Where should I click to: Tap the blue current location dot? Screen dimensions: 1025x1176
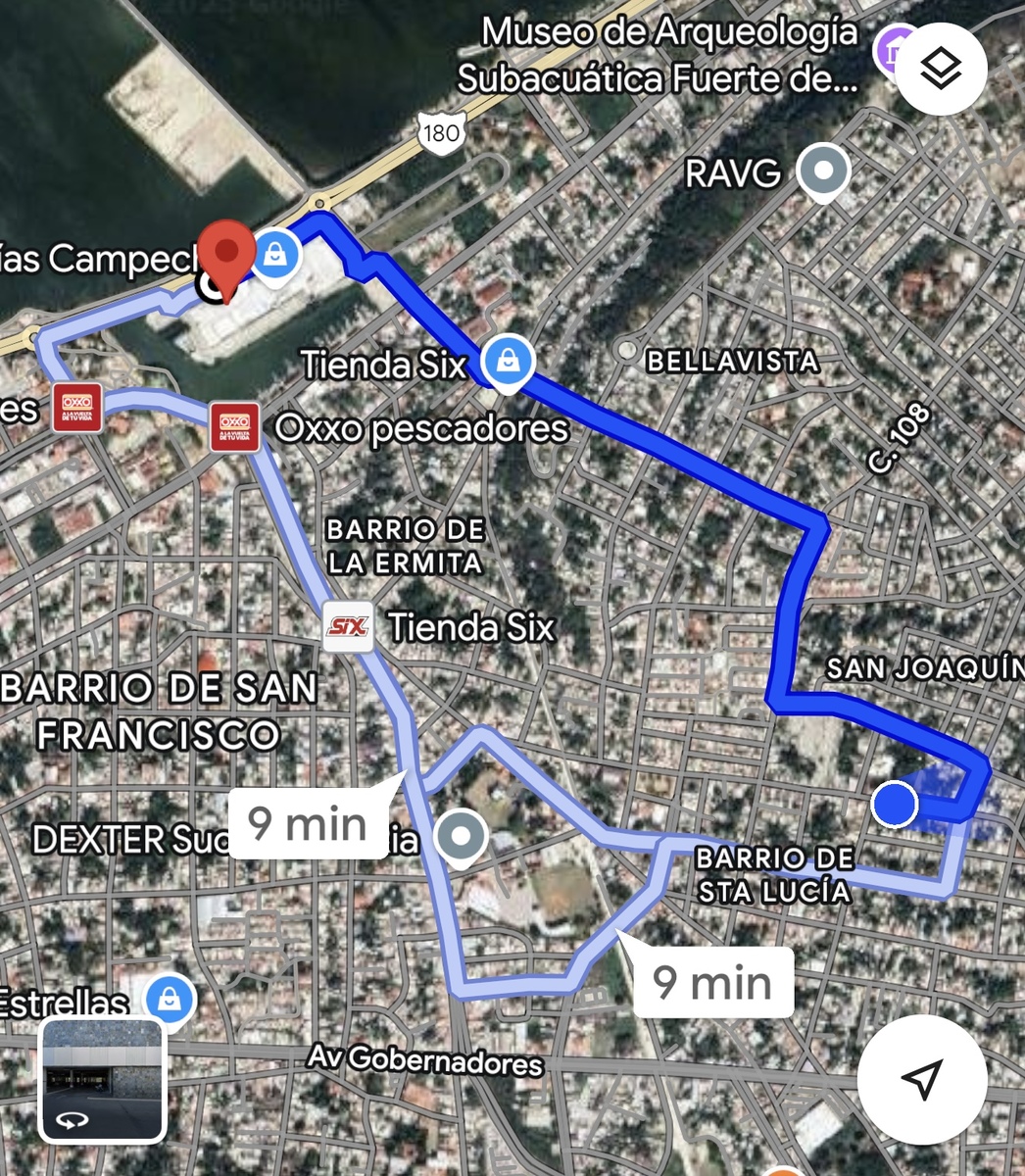point(893,805)
